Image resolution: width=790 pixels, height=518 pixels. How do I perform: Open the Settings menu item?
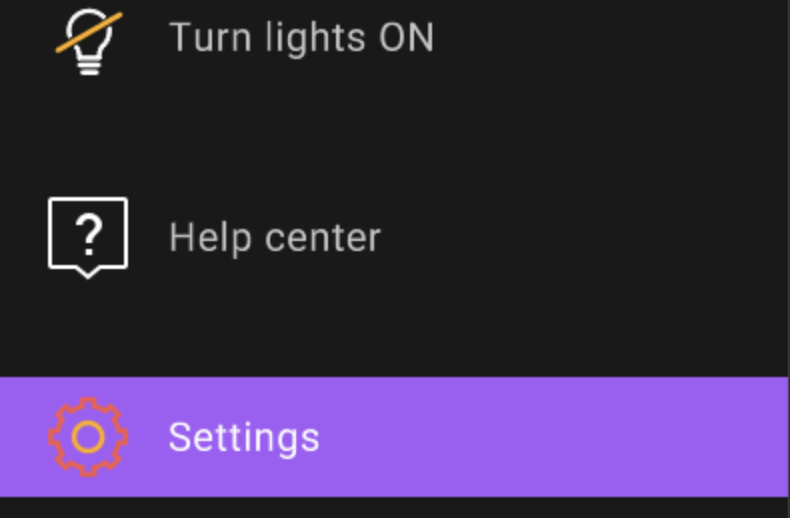coord(244,438)
